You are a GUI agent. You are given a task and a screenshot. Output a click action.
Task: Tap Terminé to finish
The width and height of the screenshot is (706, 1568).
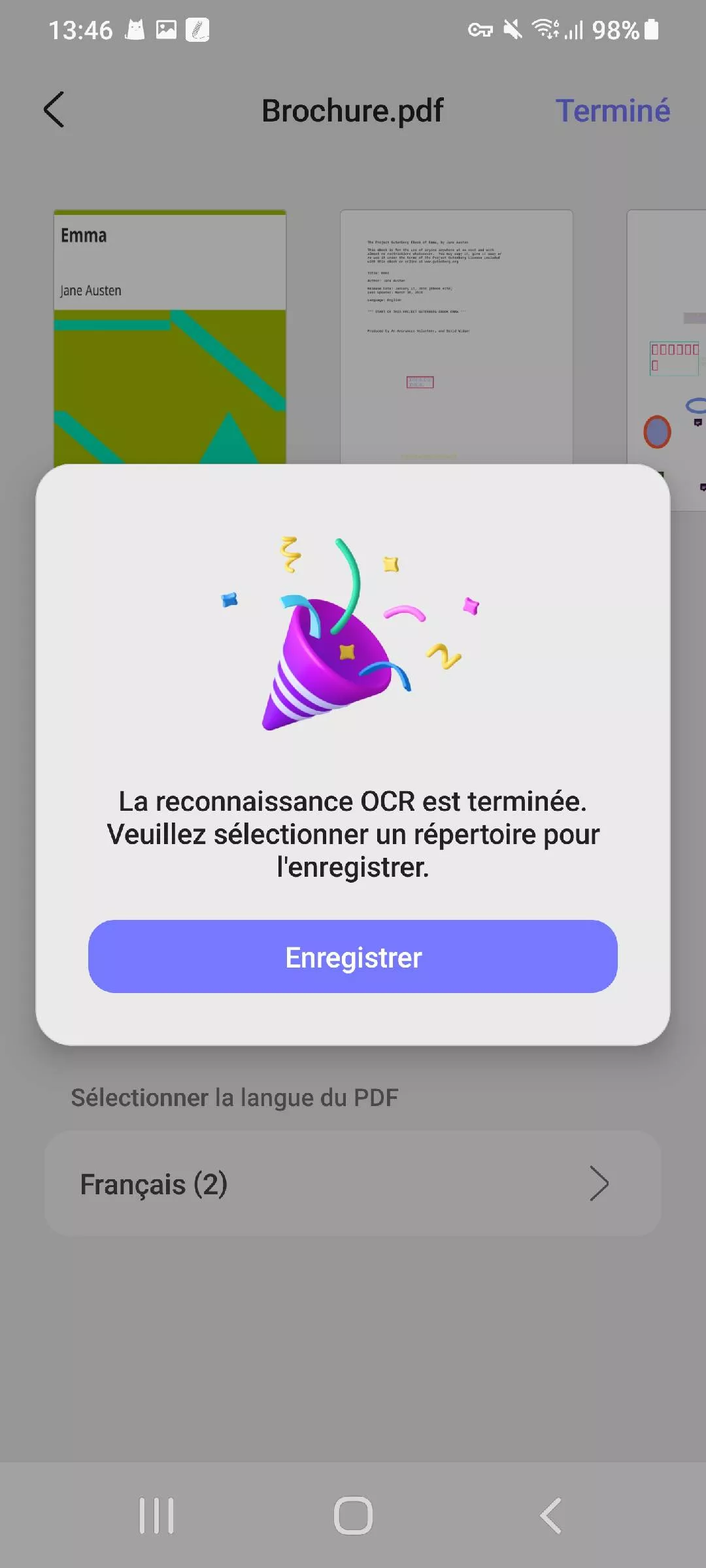pos(612,110)
